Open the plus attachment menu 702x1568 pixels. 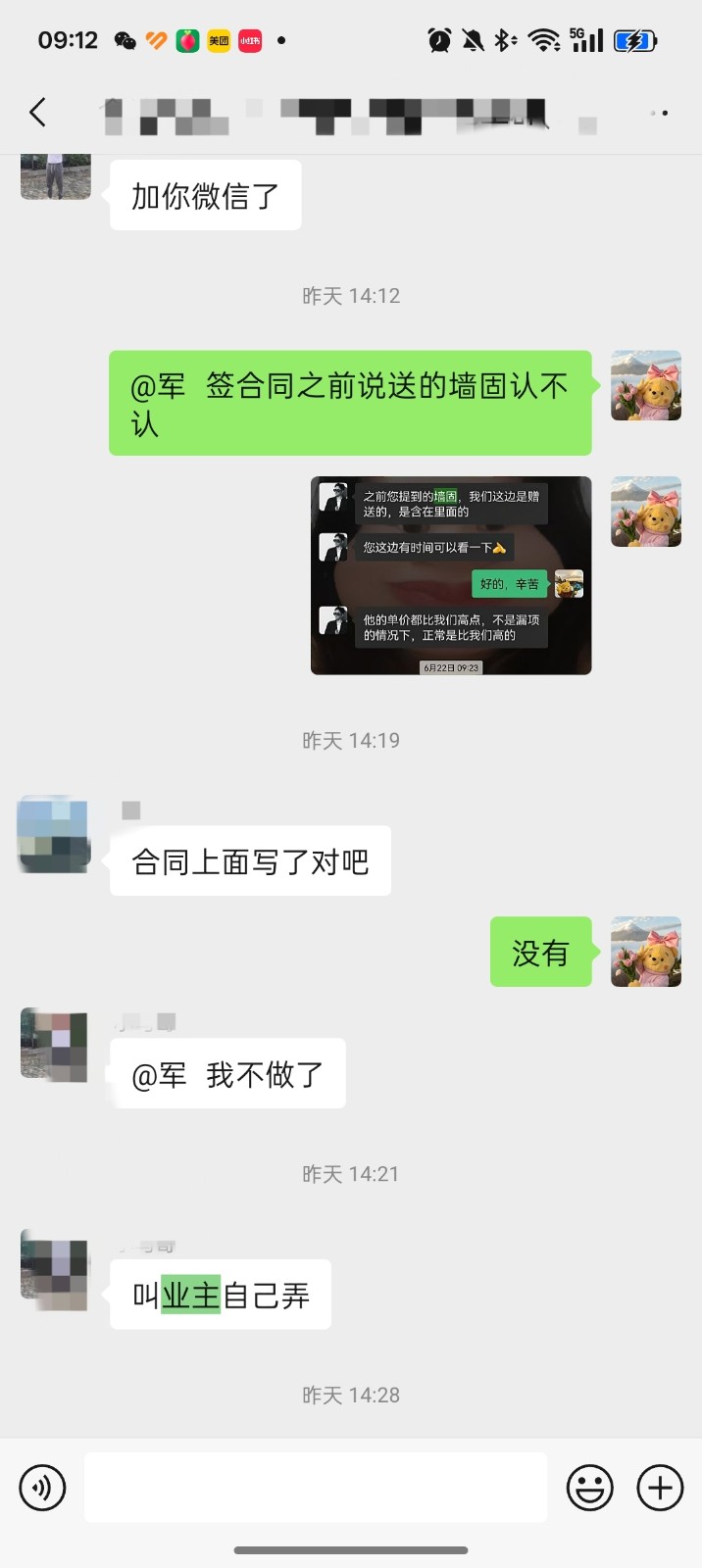pyautogui.click(x=660, y=1488)
